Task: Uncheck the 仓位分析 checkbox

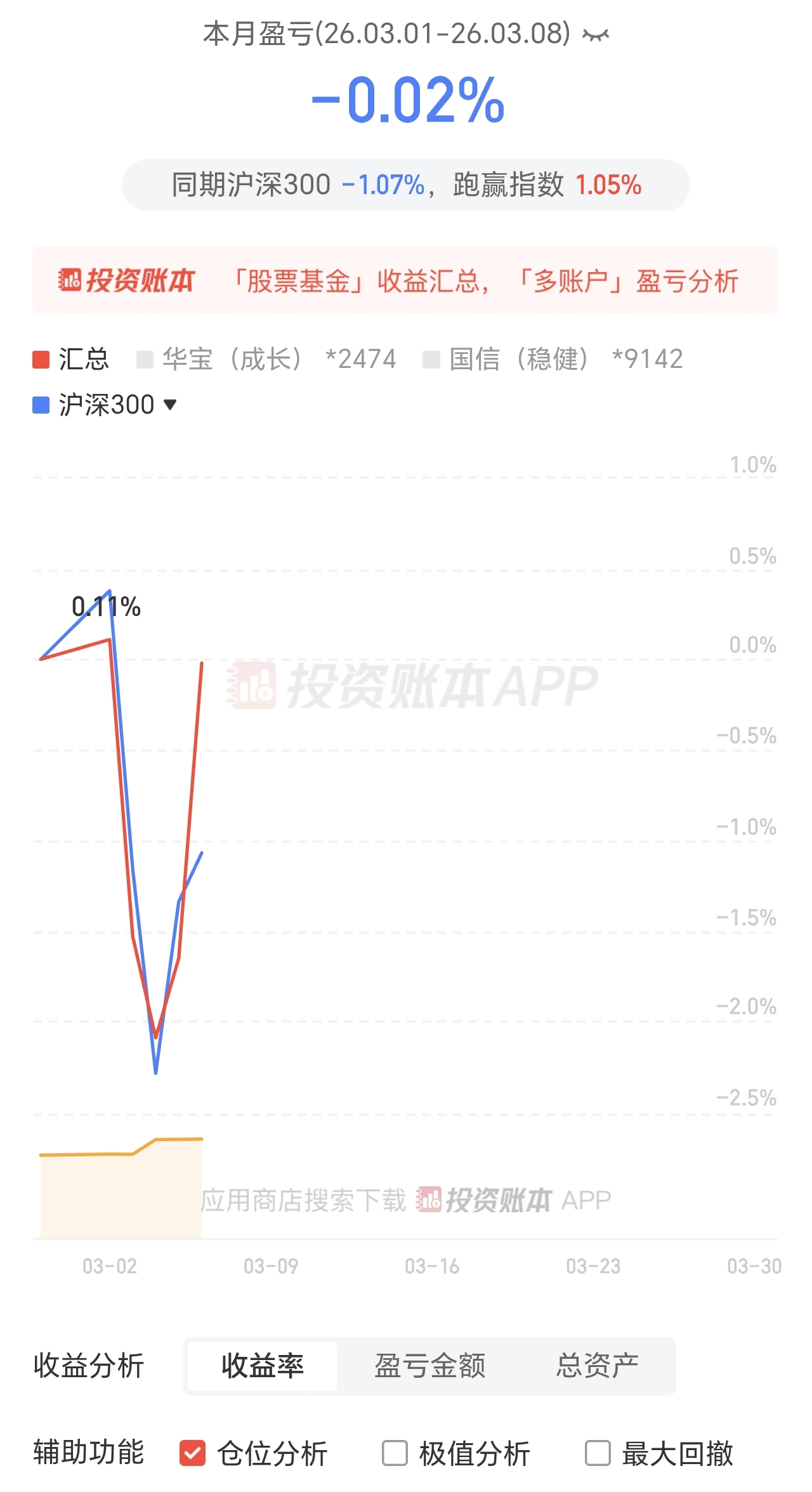Action: 192,1453
